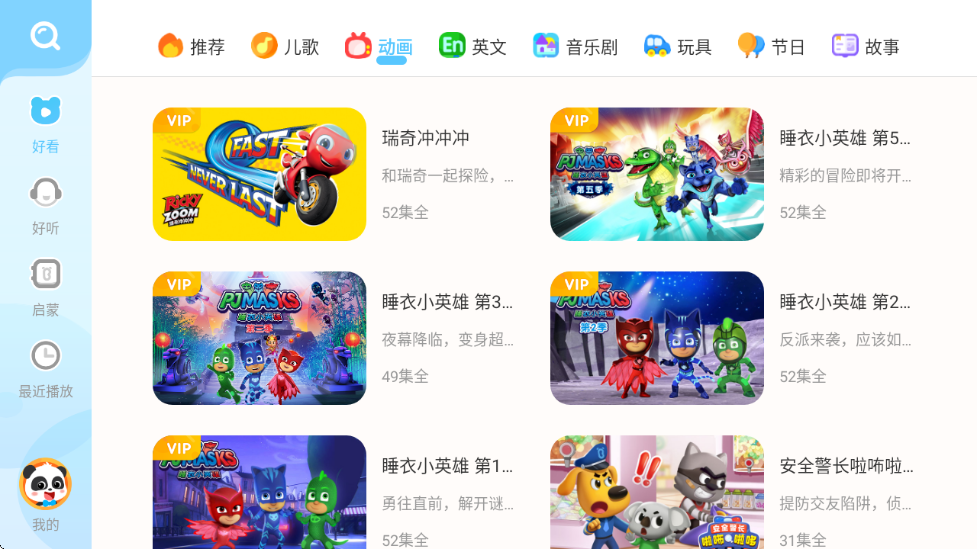Switch to the 儿歌 tab
This screenshot has width=977, height=549.
click(x=285, y=46)
